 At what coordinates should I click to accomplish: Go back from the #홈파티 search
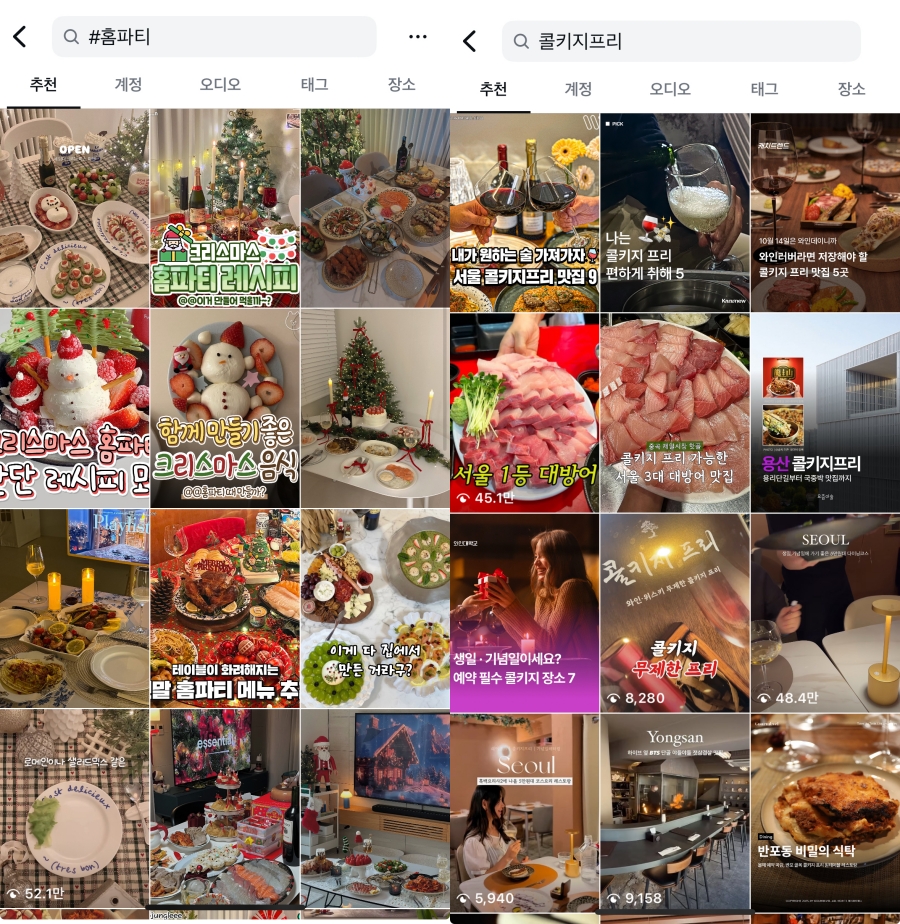point(19,37)
